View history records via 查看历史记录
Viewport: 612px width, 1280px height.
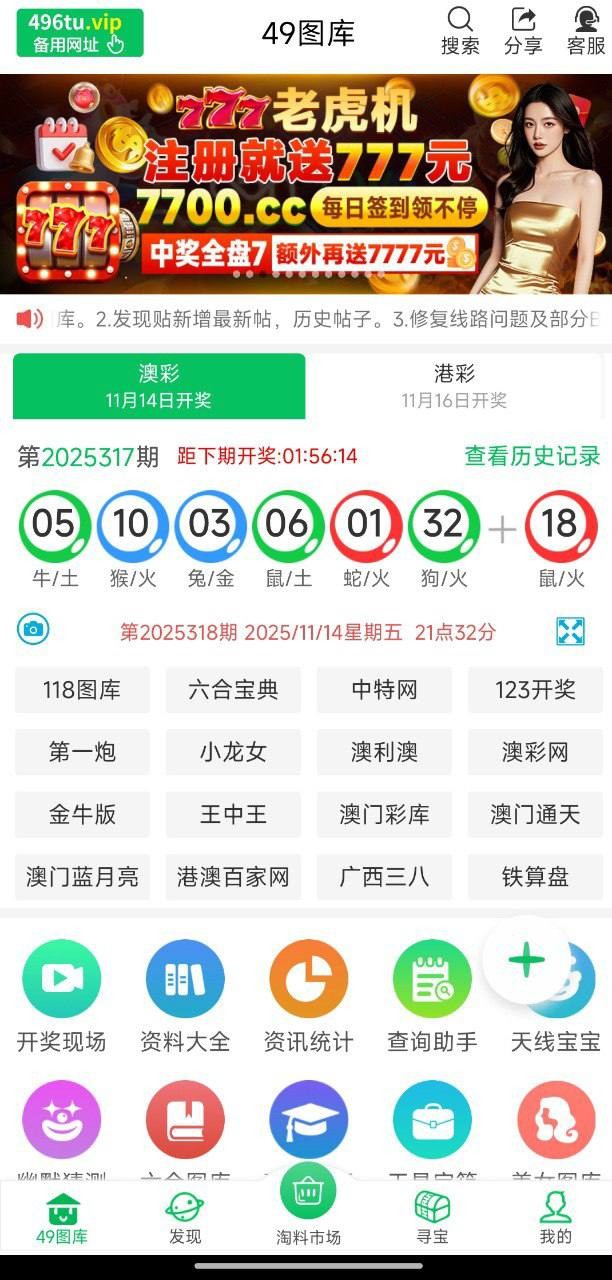(x=532, y=456)
